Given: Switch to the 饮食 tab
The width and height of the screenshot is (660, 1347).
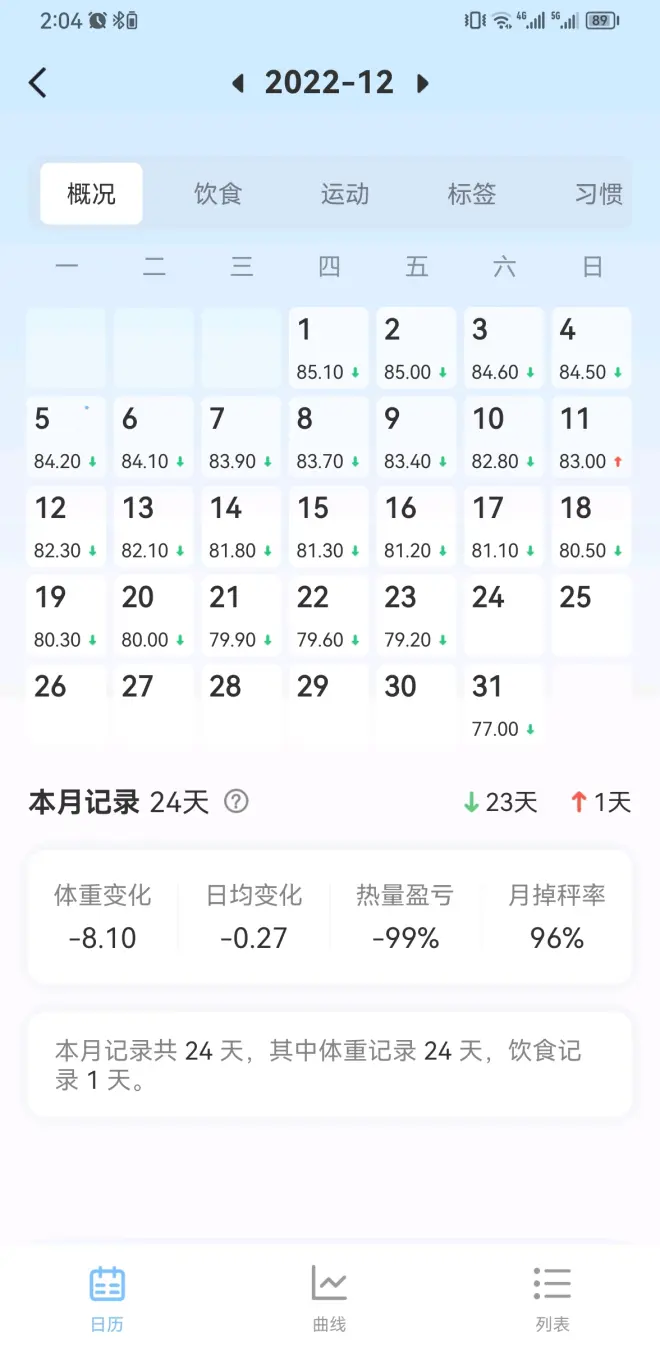Looking at the screenshot, I should pos(218,194).
